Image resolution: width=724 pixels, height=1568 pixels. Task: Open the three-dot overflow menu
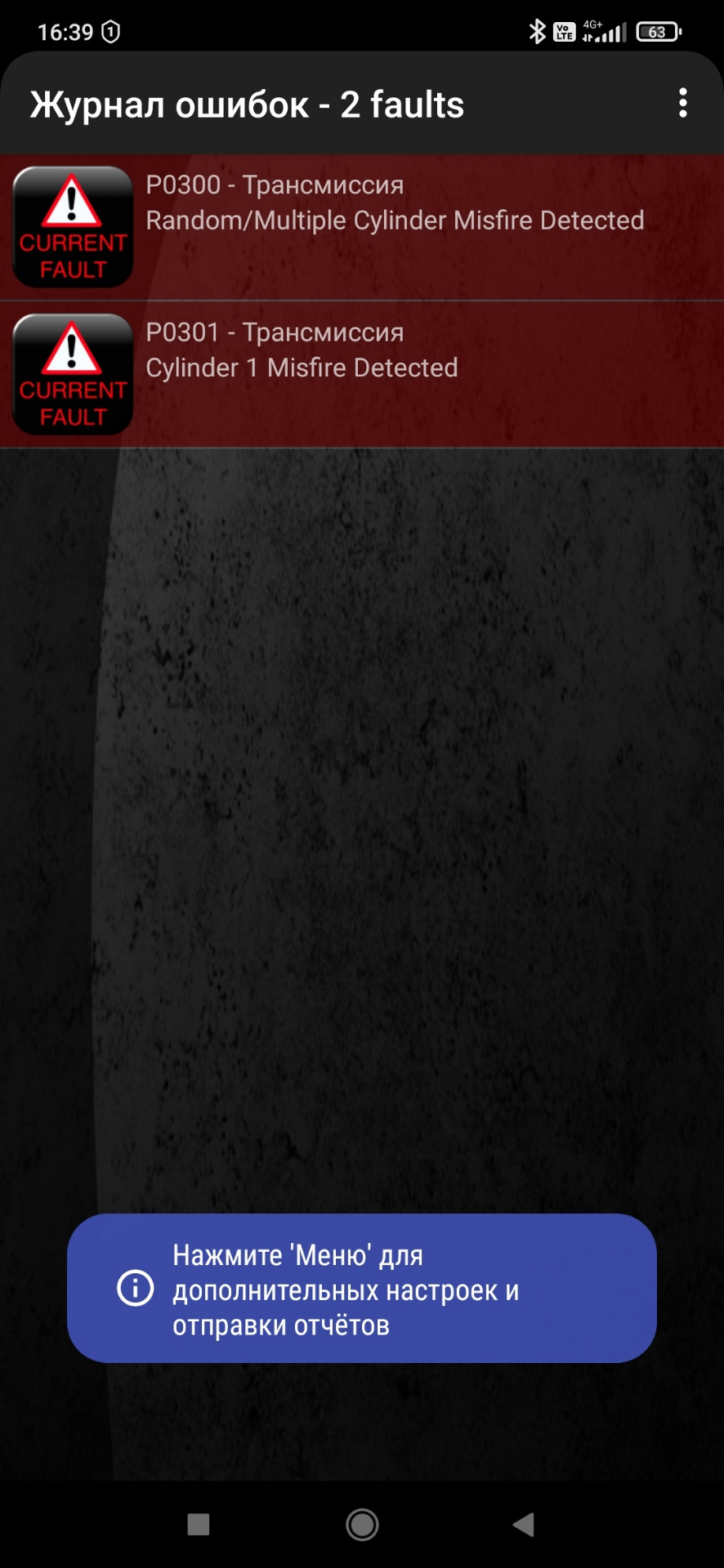tap(683, 104)
